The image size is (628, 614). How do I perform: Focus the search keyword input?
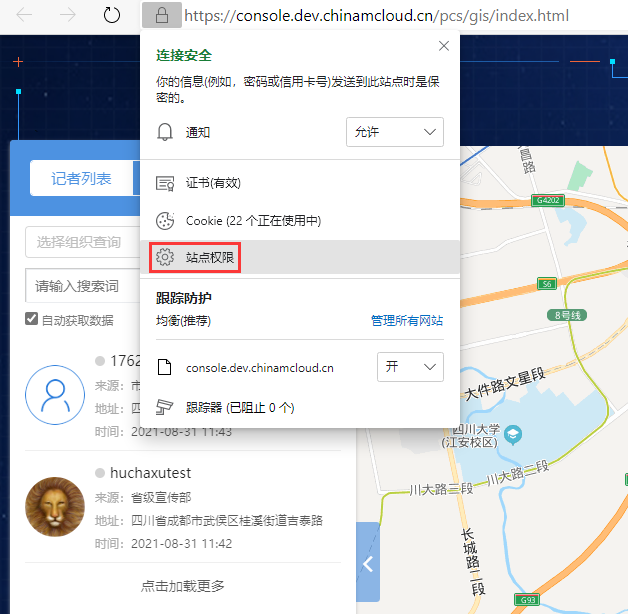[82, 286]
